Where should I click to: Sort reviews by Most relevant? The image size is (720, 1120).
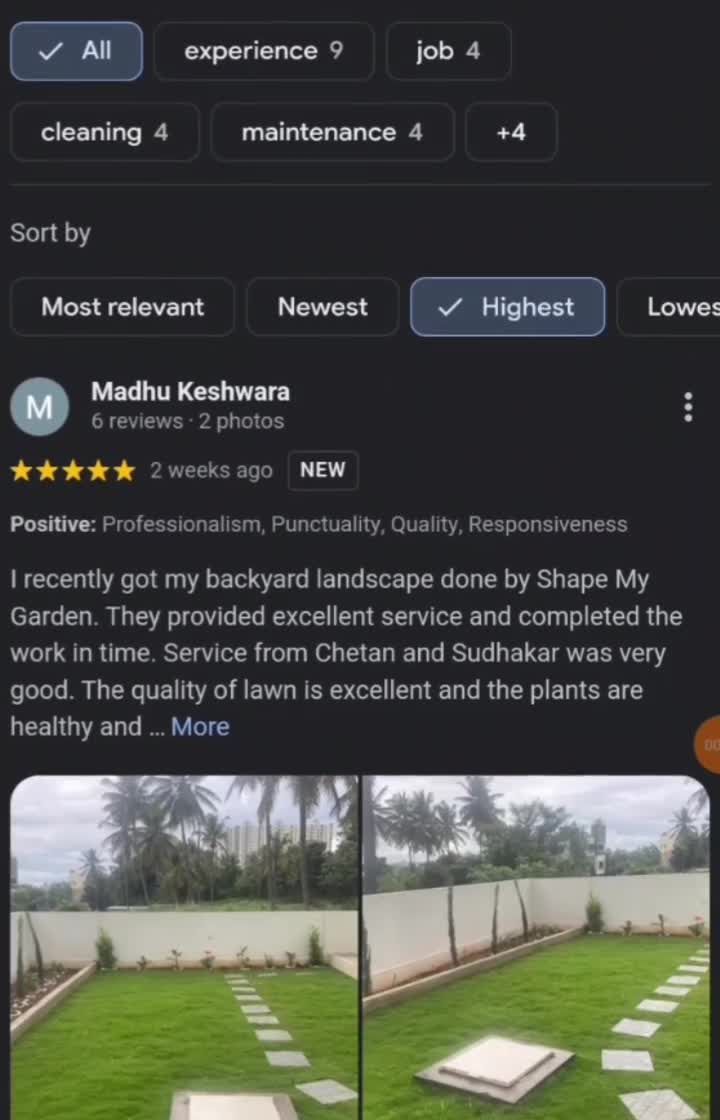click(122, 307)
